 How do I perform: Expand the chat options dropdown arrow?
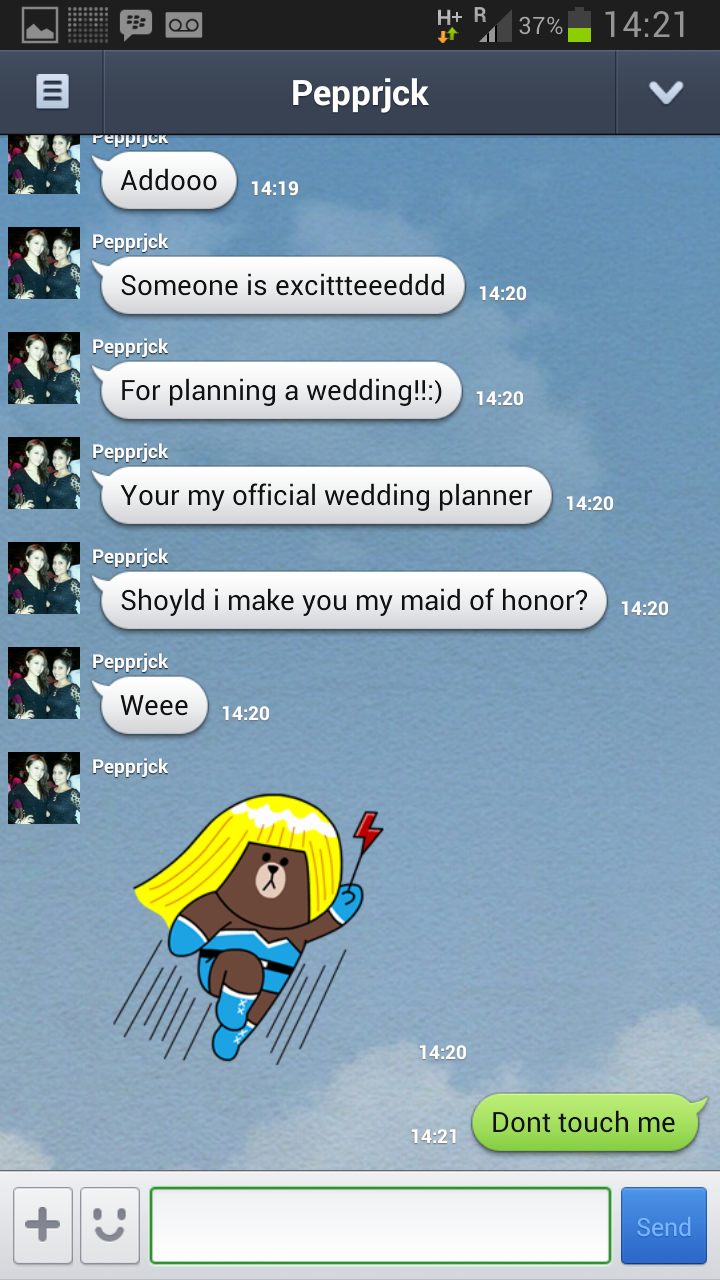[666, 92]
